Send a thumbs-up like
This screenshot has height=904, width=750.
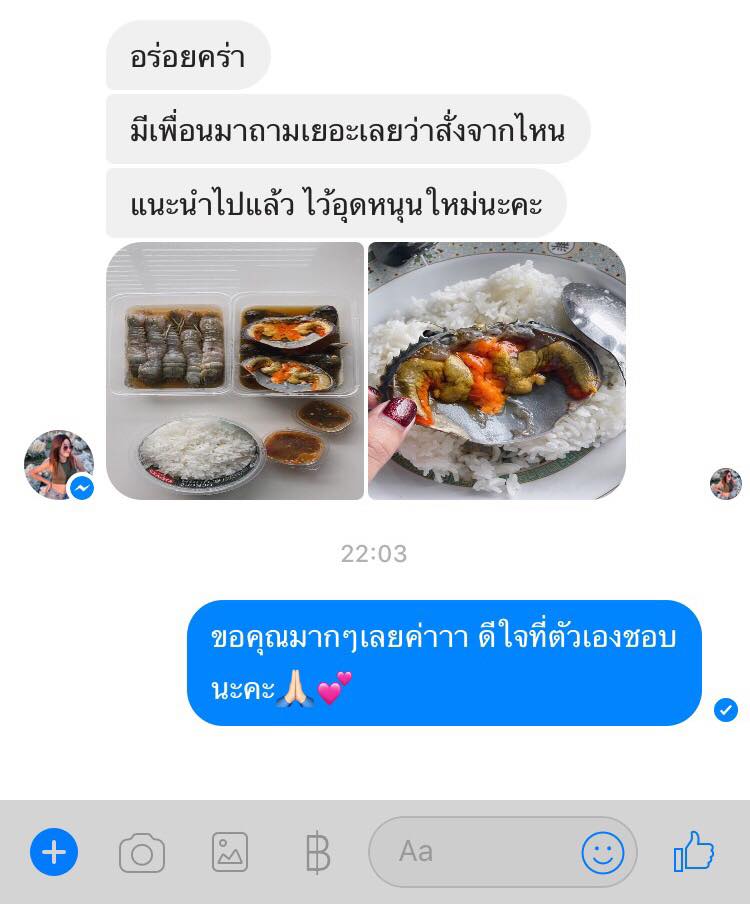click(694, 853)
